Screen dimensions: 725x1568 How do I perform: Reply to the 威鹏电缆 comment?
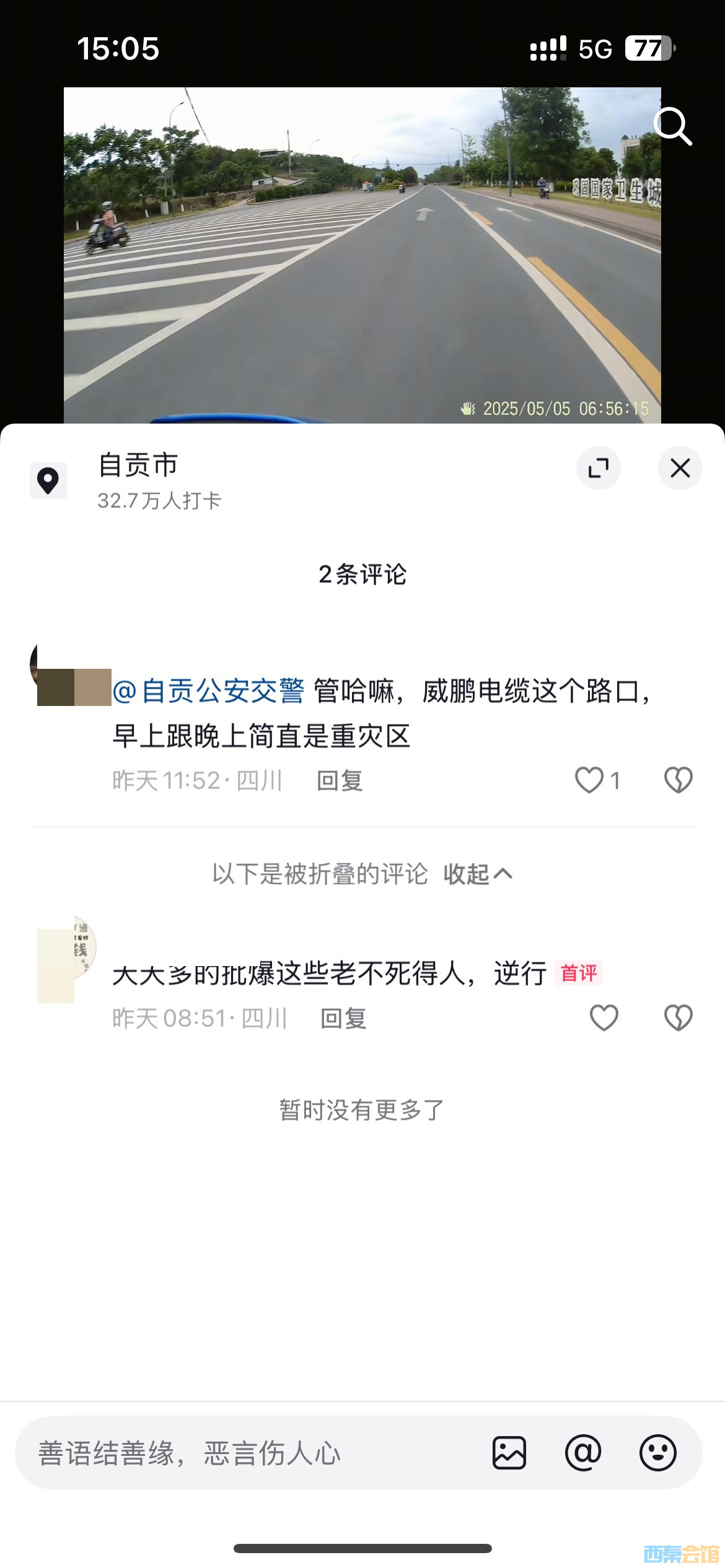[340, 781]
